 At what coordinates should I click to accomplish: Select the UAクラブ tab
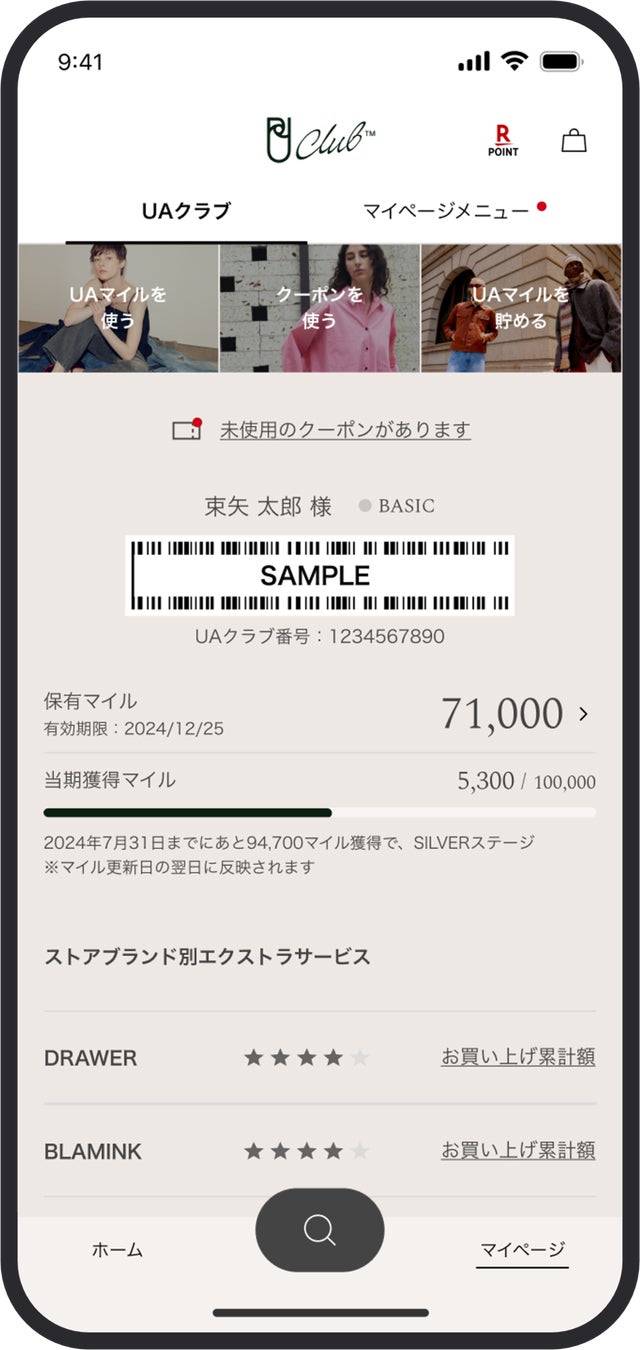coord(186,211)
